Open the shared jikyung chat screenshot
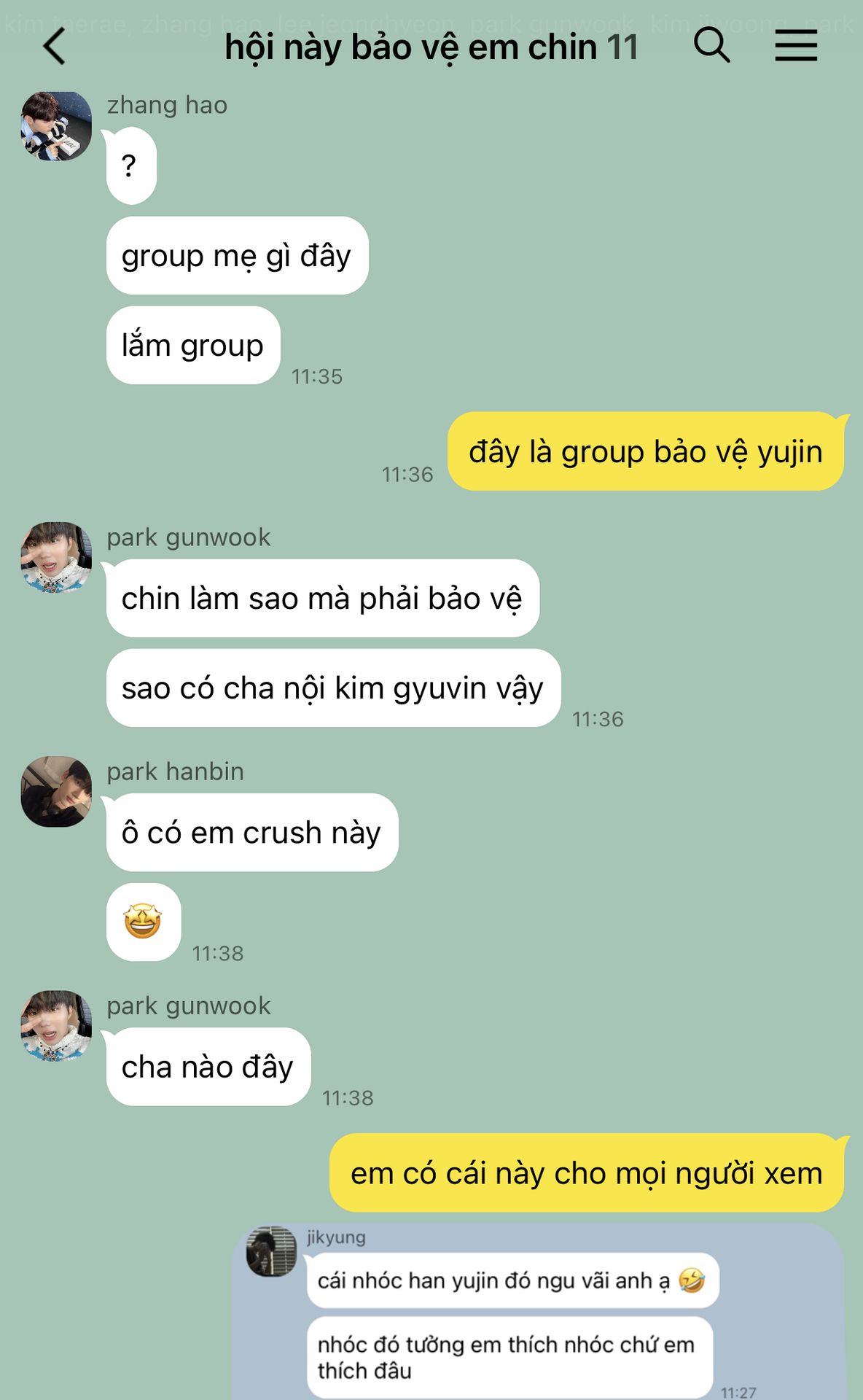 click(x=538, y=1311)
